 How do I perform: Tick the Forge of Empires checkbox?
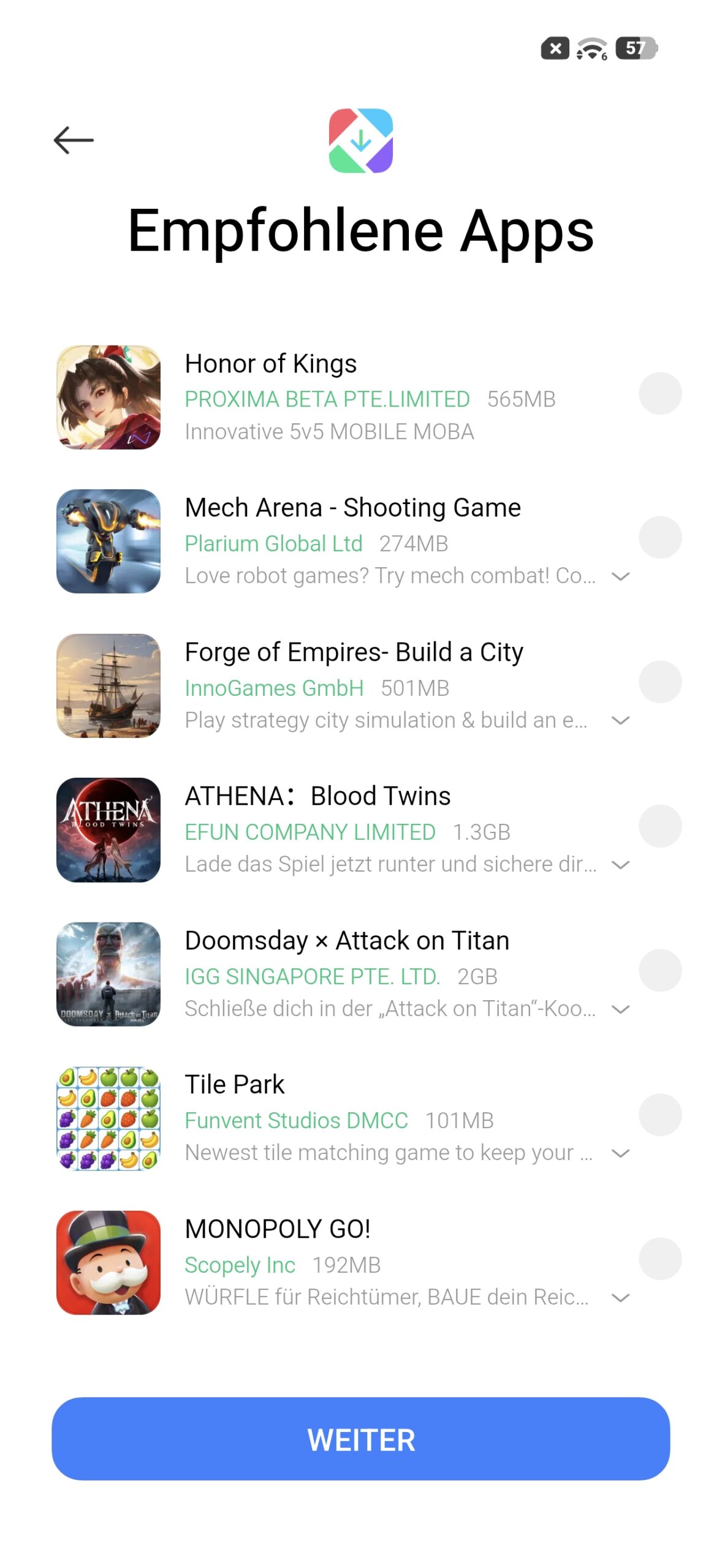tap(659, 682)
